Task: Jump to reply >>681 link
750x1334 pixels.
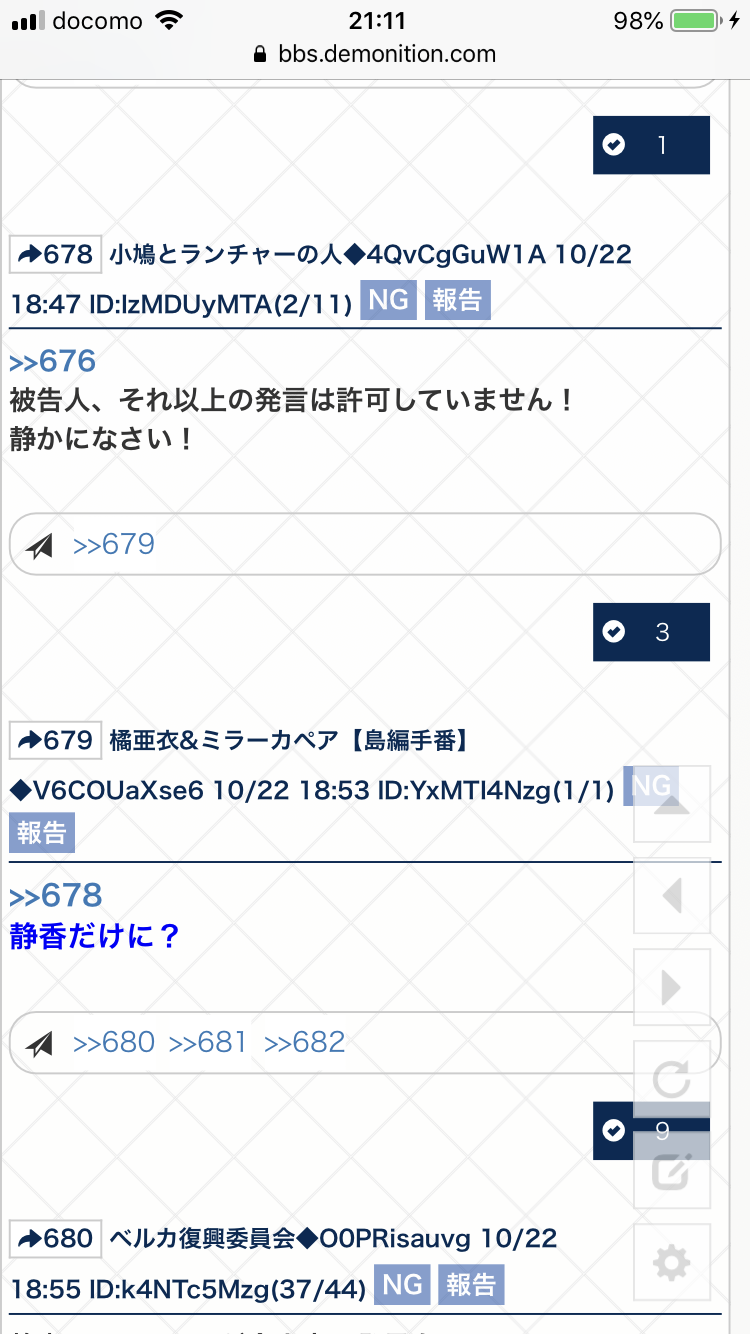Action: tap(208, 1043)
